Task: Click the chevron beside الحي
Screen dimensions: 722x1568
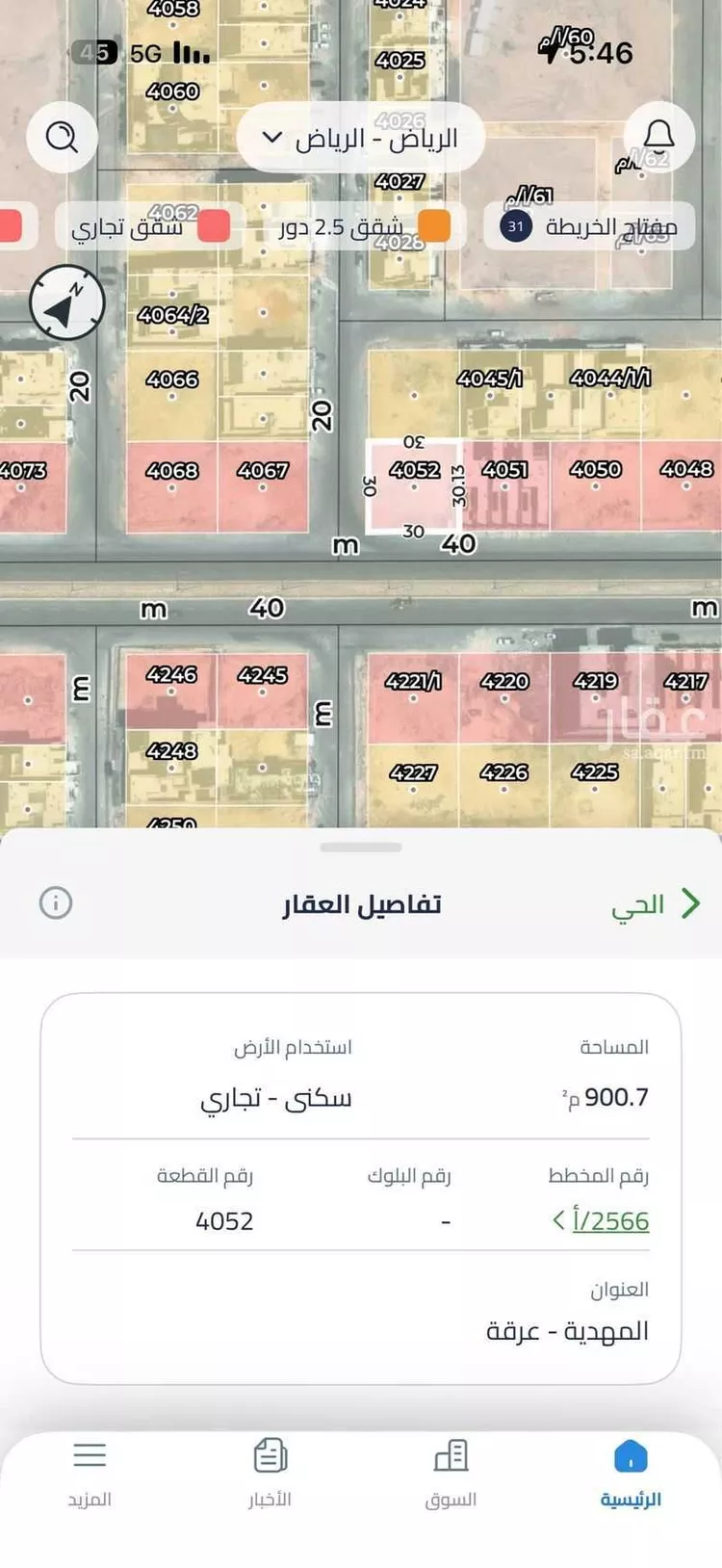Action: tap(689, 903)
